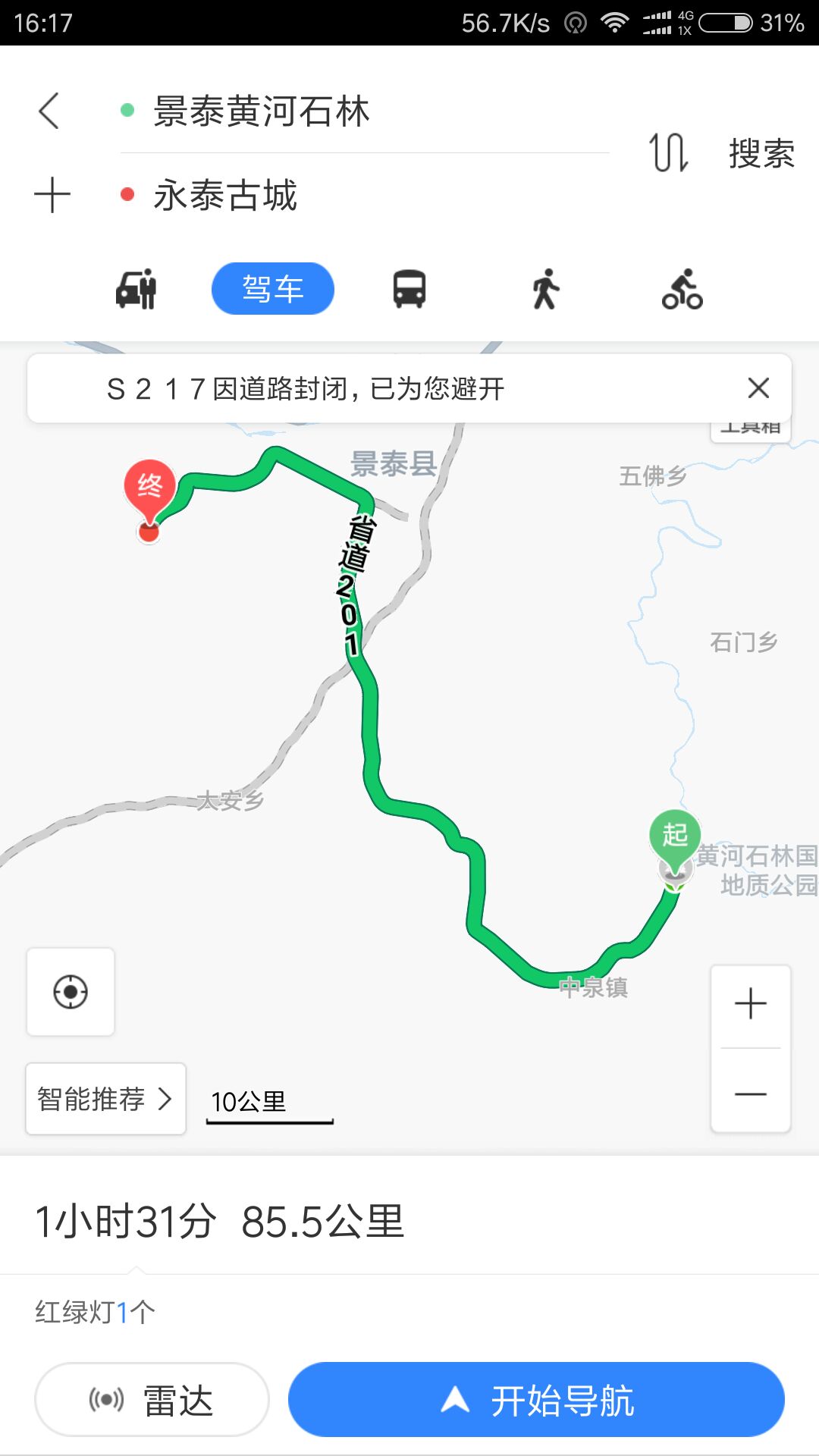Tap the 搜索 button
The height and width of the screenshot is (1456, 819).
[761, 154]
